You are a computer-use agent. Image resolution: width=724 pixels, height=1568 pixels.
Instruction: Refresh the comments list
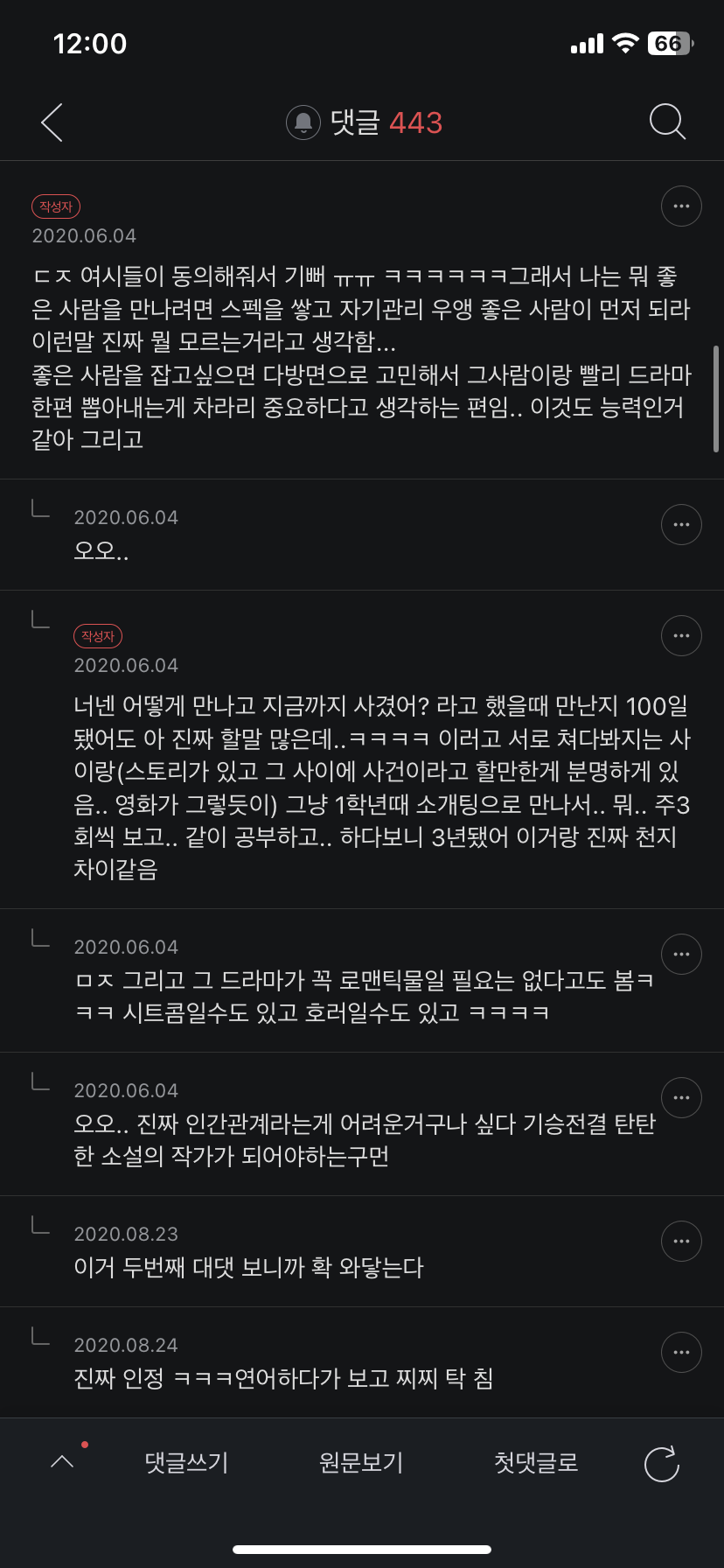(662, 1464)
